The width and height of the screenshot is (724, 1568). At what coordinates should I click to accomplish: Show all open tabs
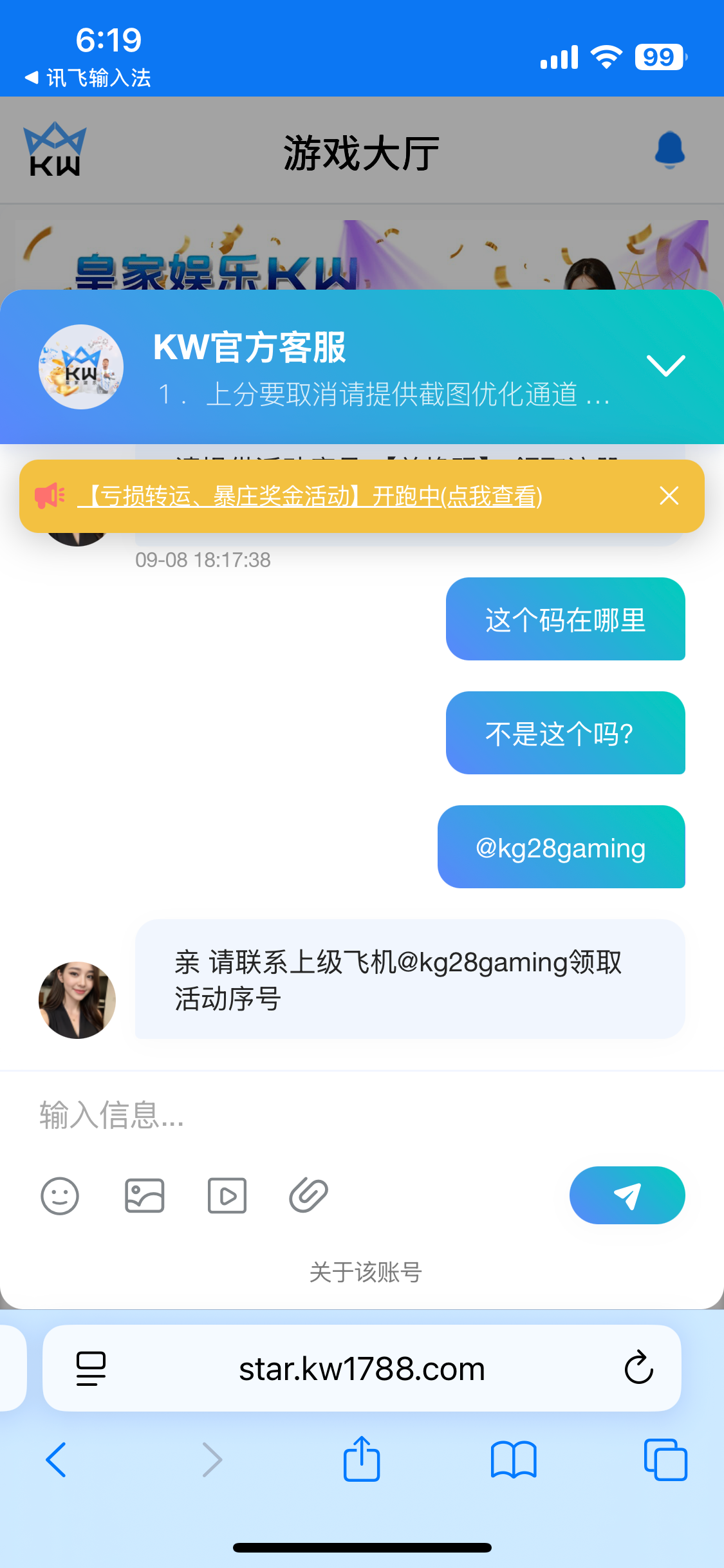pyautogui.click(x=665, y=1459)
